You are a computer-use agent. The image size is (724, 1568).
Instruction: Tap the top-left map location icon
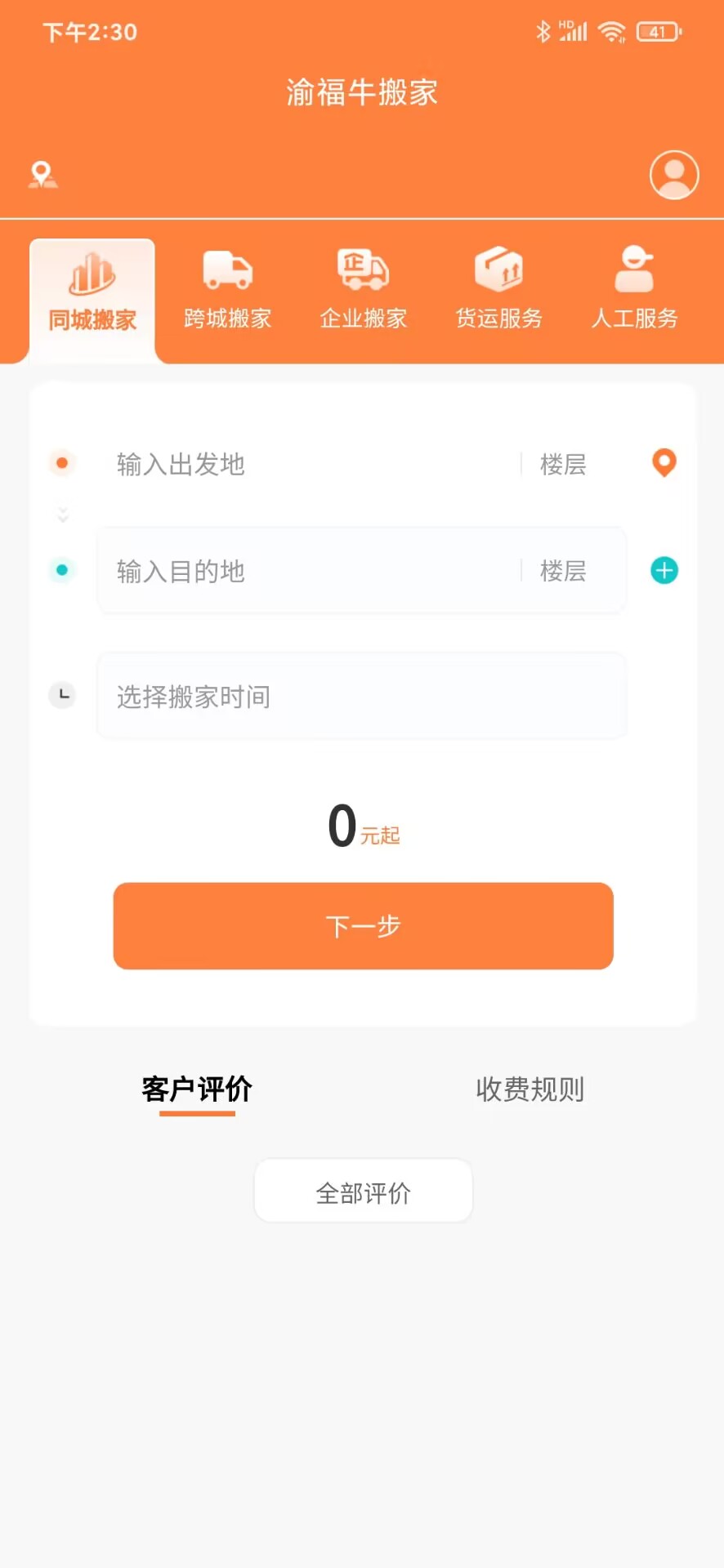coord(42,174)
